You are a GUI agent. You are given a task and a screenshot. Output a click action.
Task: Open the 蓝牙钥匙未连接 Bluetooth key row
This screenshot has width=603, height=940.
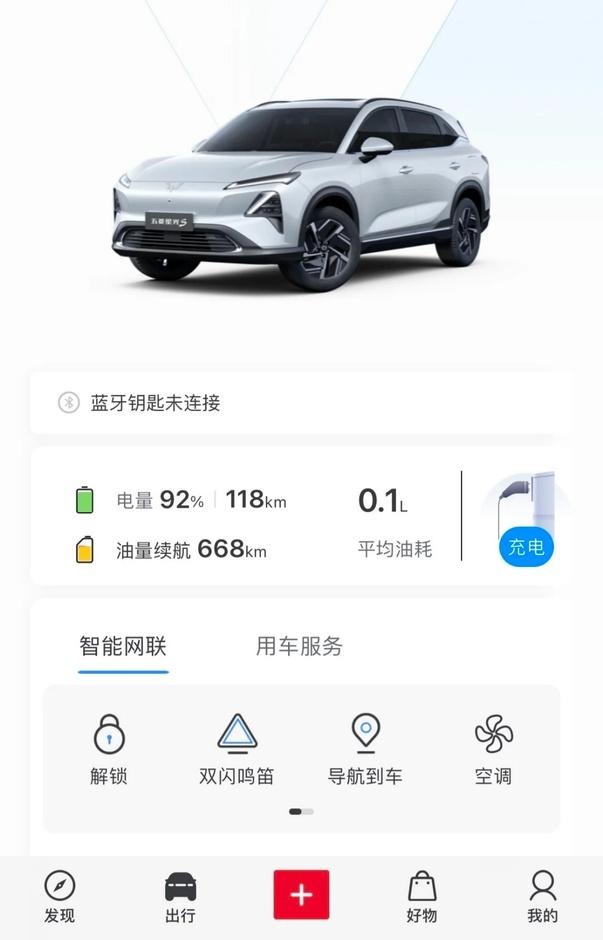[300, 403]
